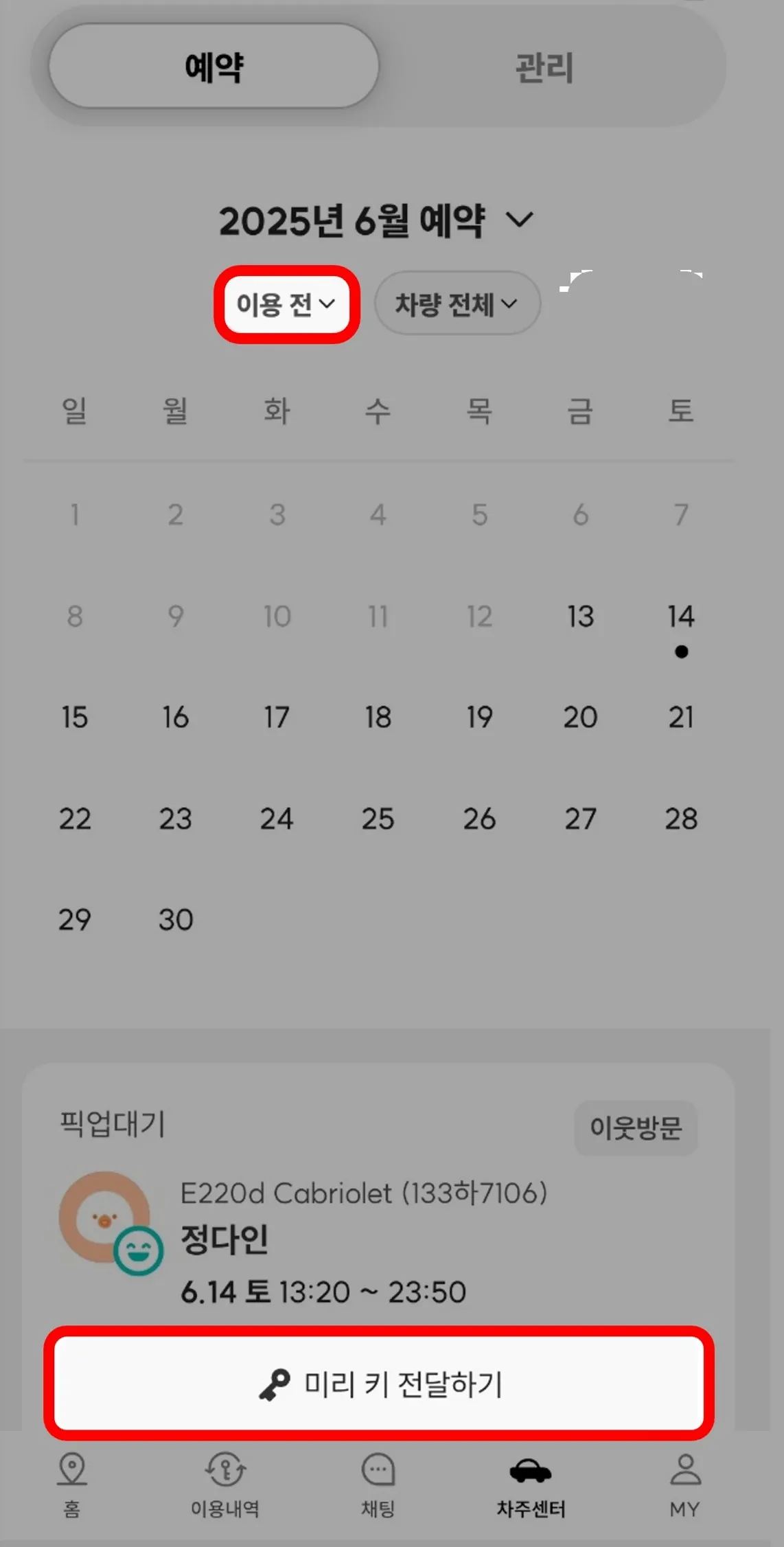The image size is (784, 1547).
Task: Open the 차주센터 tab
Action: (x=531, y=1485)
